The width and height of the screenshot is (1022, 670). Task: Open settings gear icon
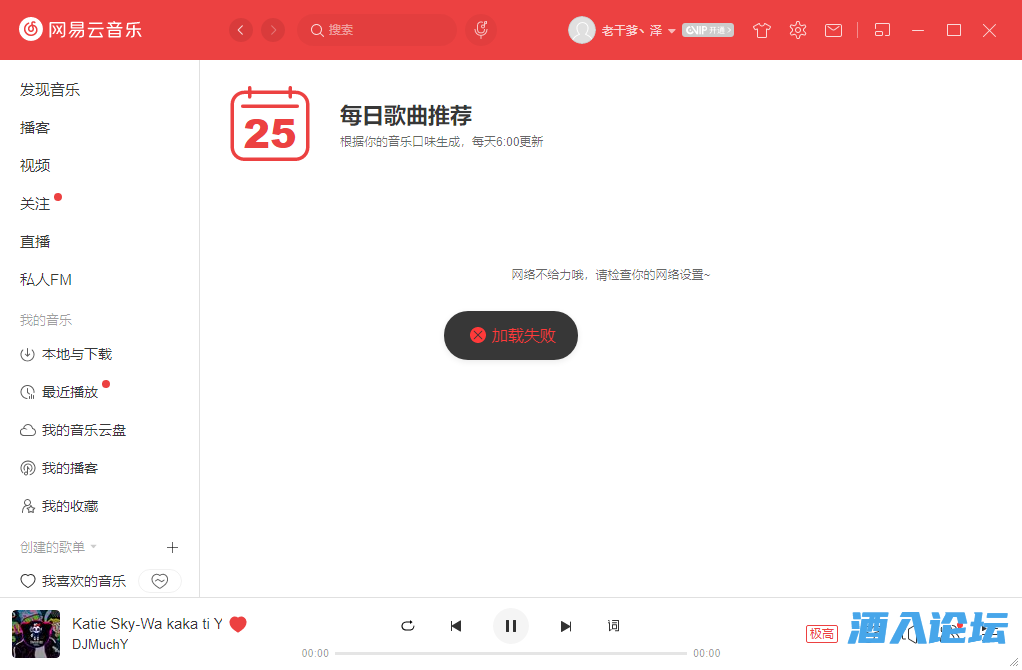click(797, 30)
